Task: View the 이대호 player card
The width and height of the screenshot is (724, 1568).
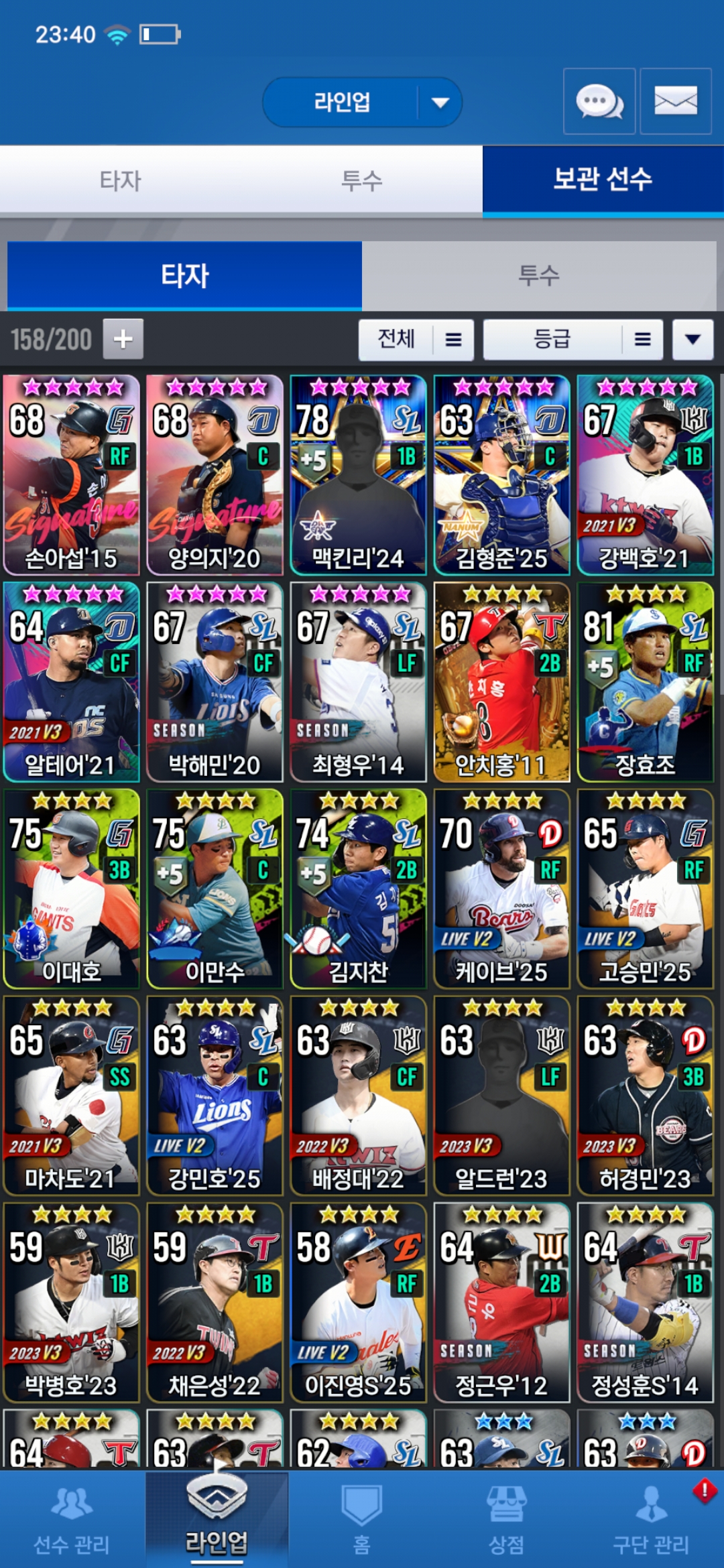Action: click(x=71, y=889)
